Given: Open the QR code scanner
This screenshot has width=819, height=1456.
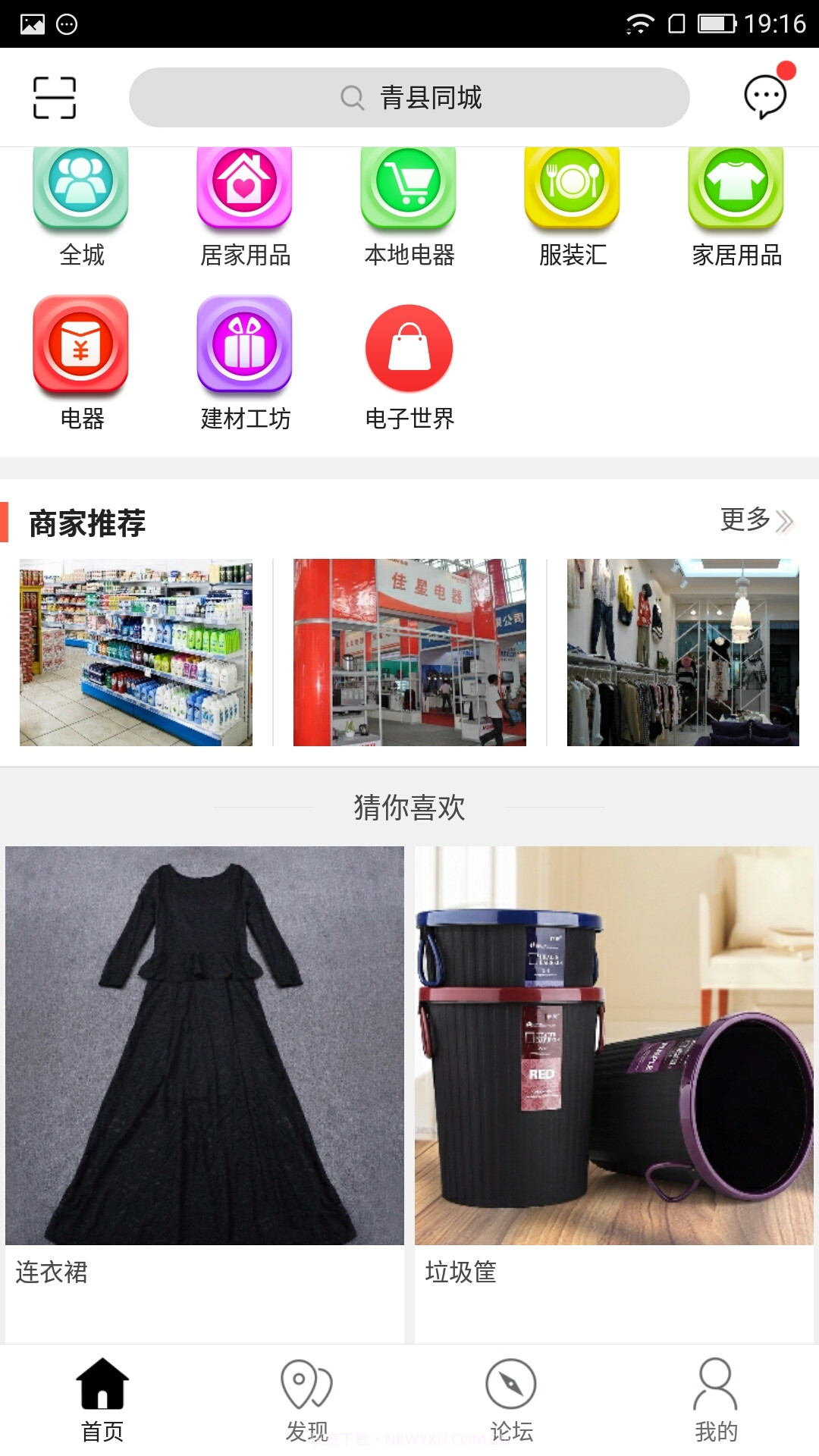Looking at the screenshot, I should [x=55, y=97].
